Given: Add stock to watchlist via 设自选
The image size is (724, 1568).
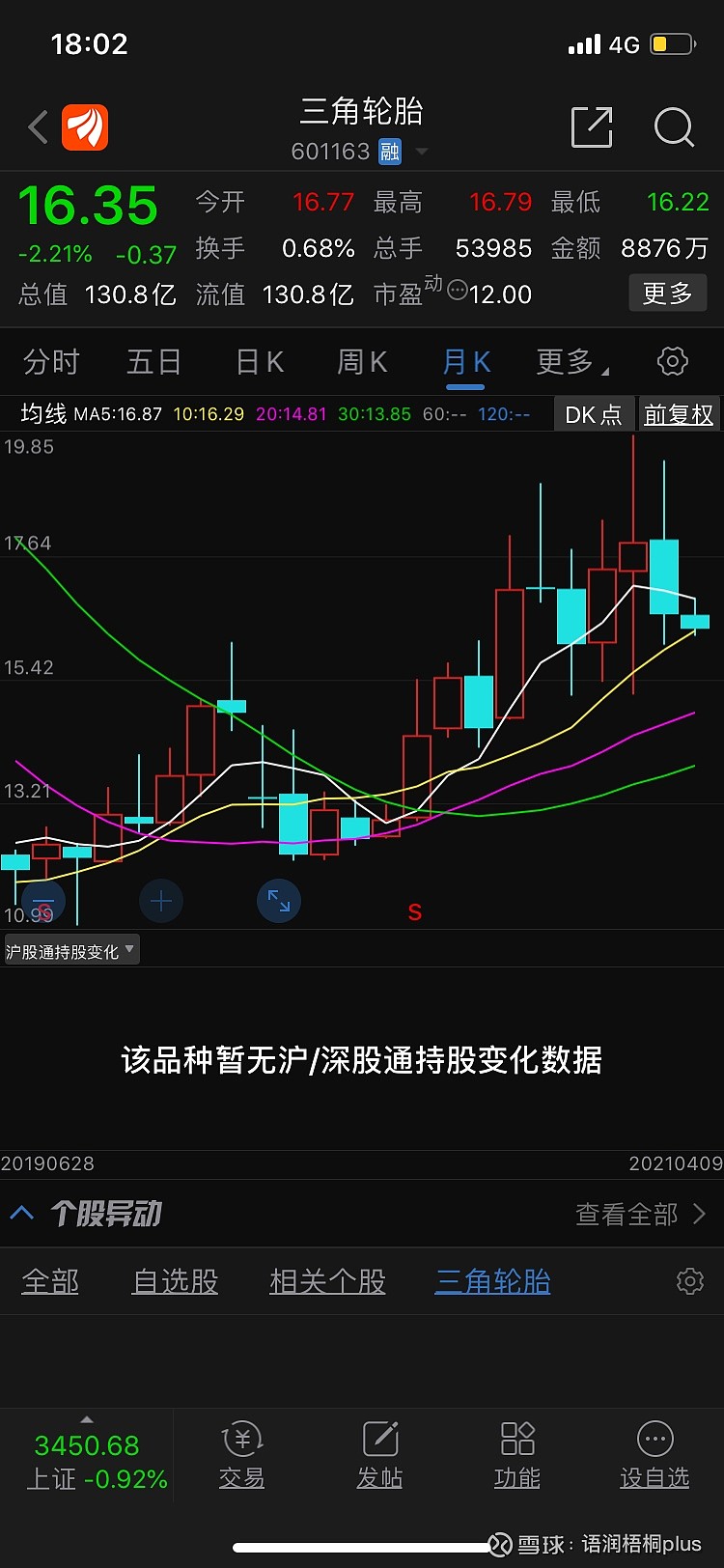Looking at the screenshot, I should (654, 1455).
